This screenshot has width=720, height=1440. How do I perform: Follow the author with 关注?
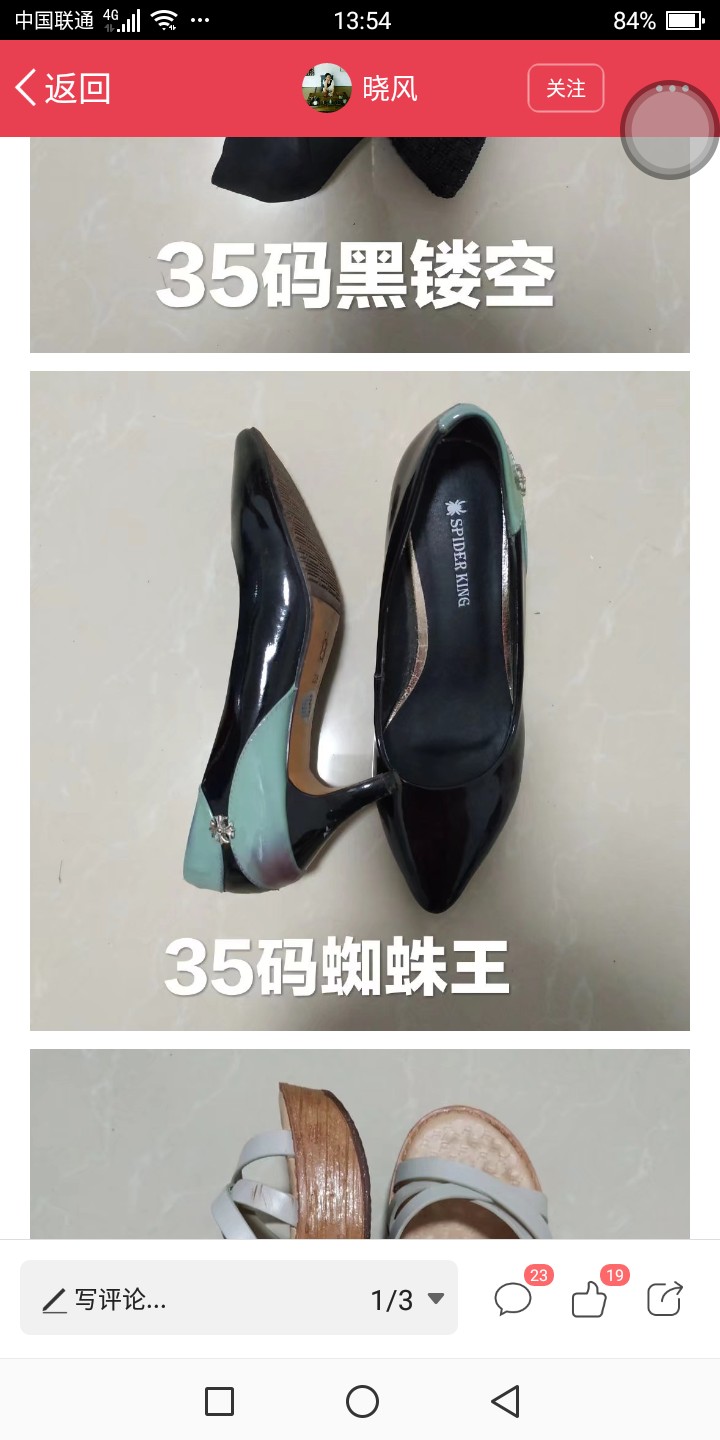(566, 88)
